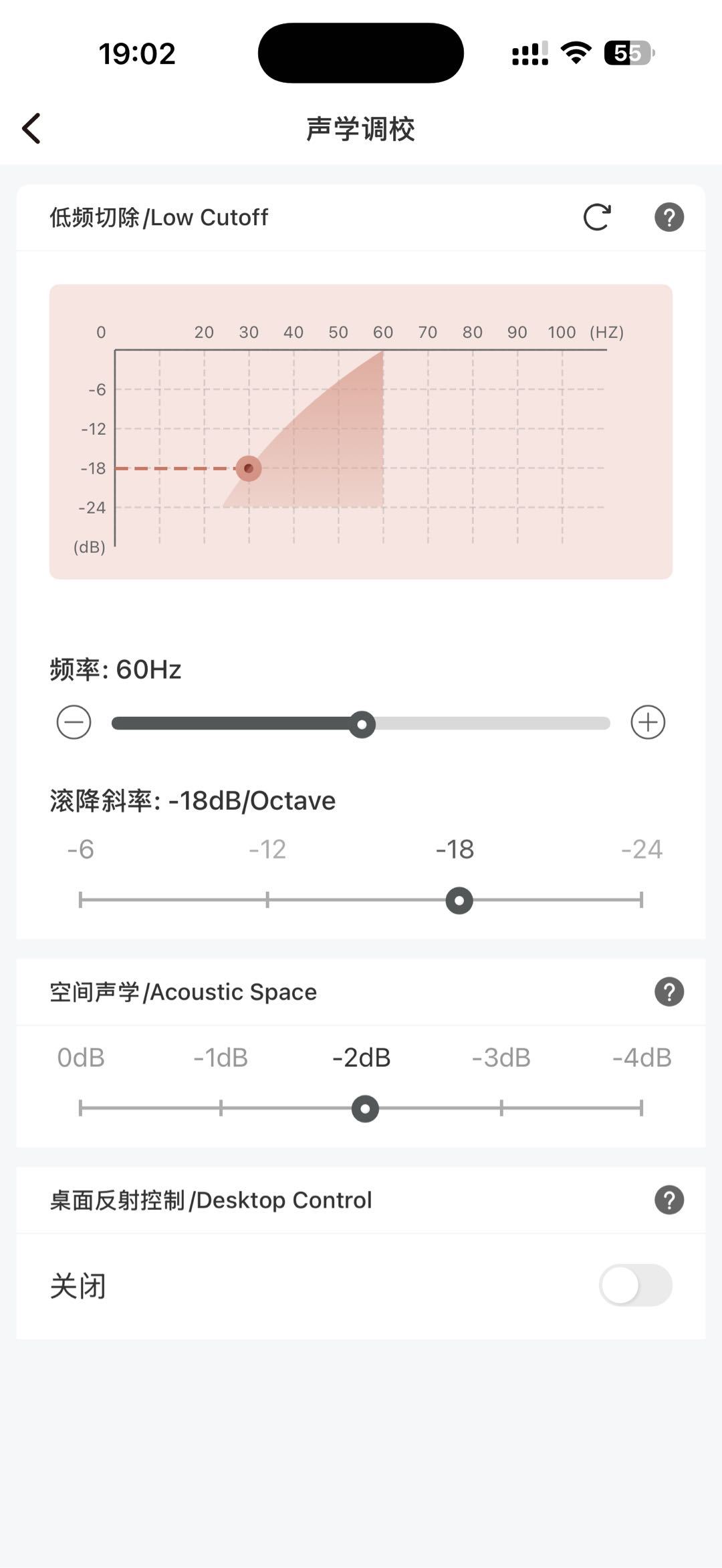The height and width of the screenshot is (1568, 722).
Task: Set Acoustic Space to -1dB
Action: [x=221, y=1108]
